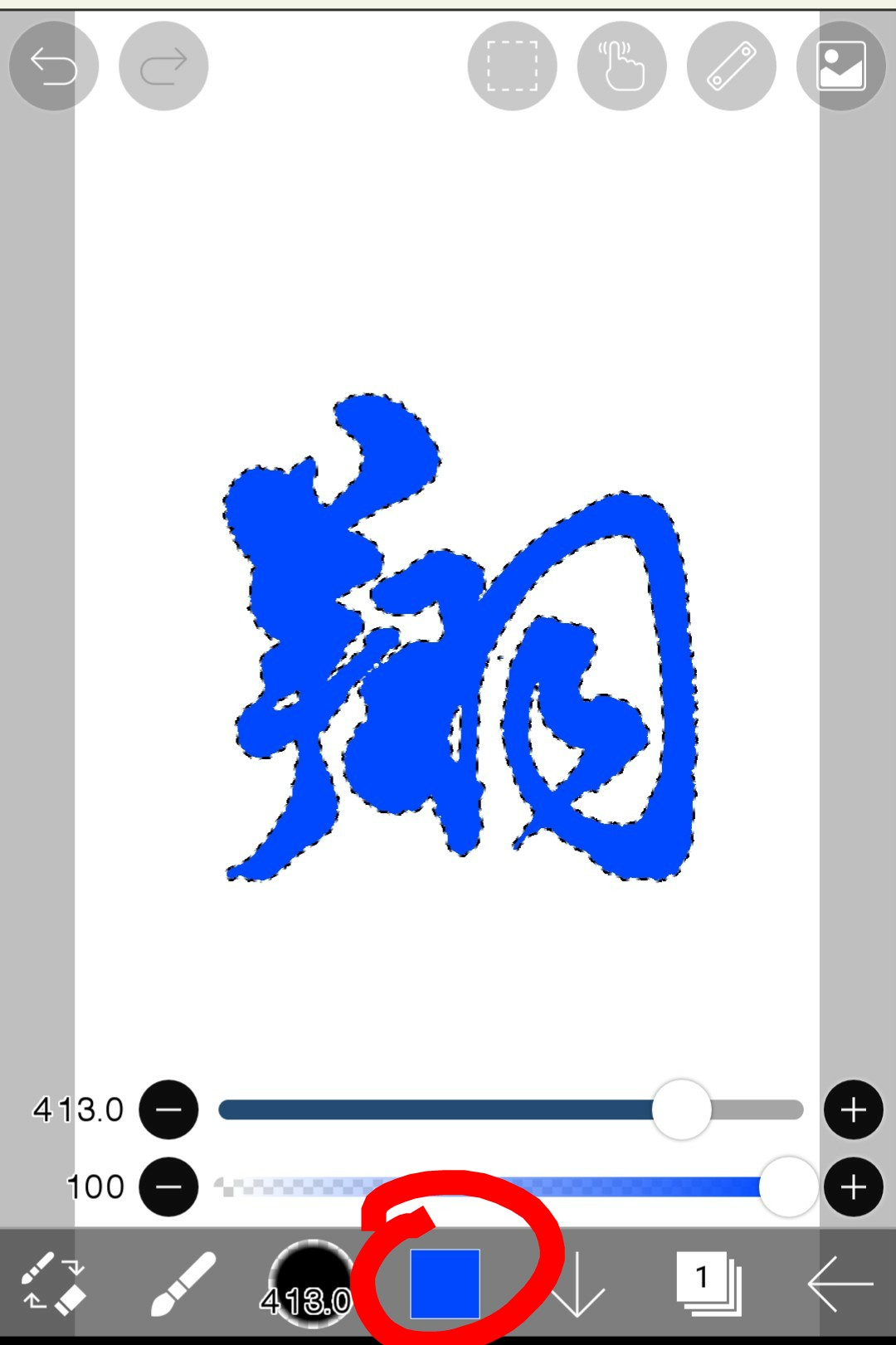Decrease brush thickness with minus button
This screenshot has height=1345, width=896.
[168, 1110]
